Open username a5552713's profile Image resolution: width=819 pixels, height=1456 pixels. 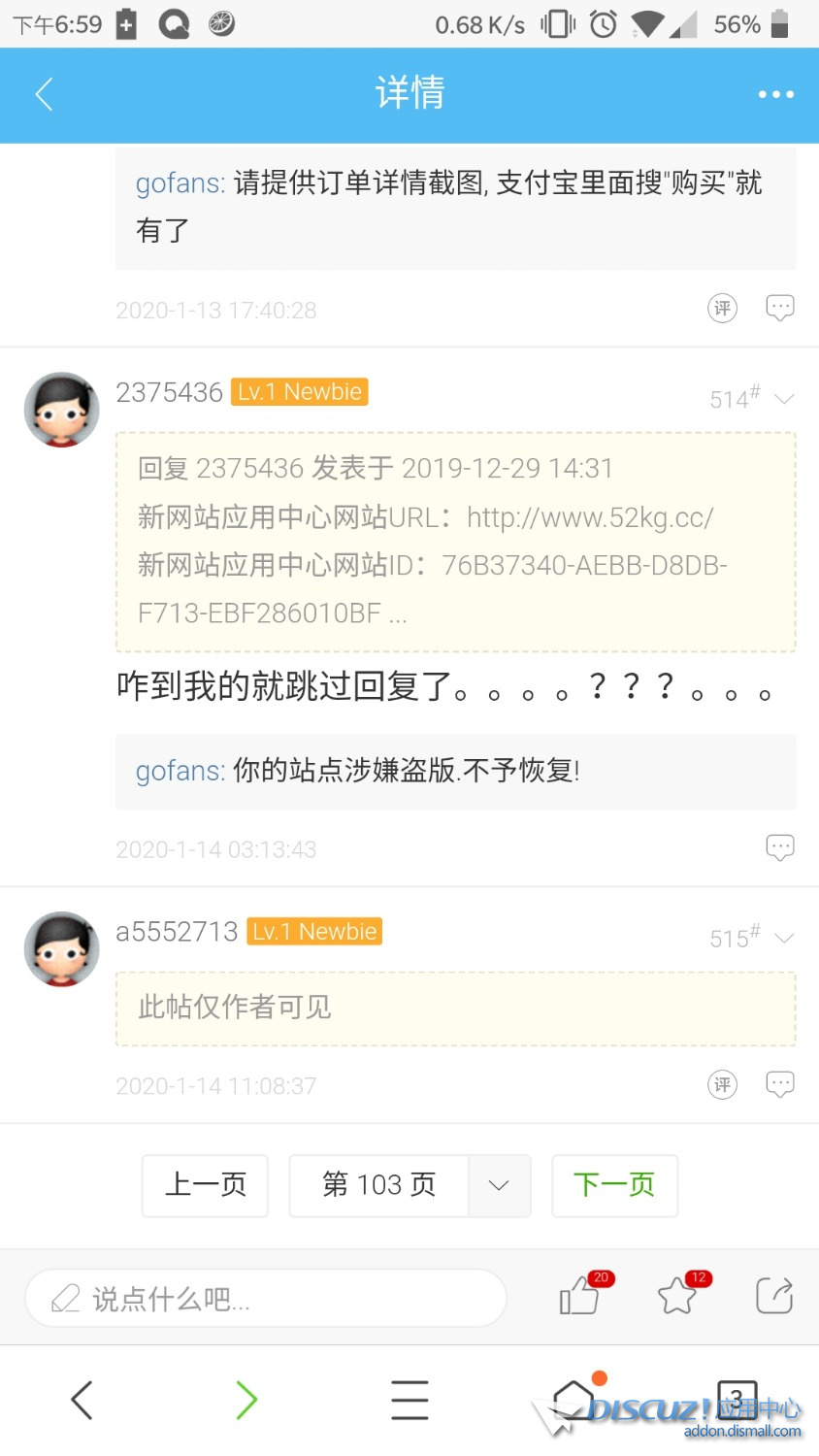pyautogui.click(x=177, y=932)
